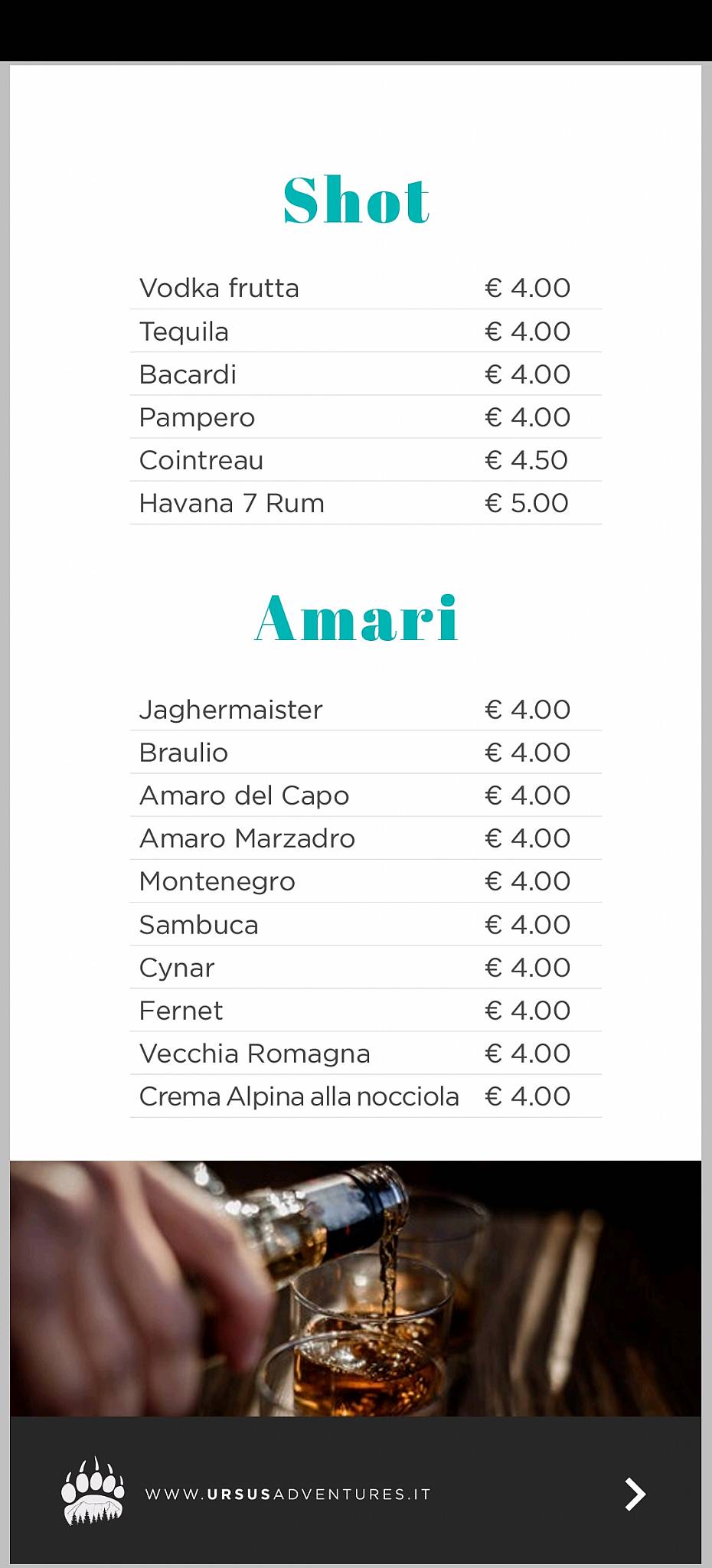Select the Bacardi row

pos(189,374)
